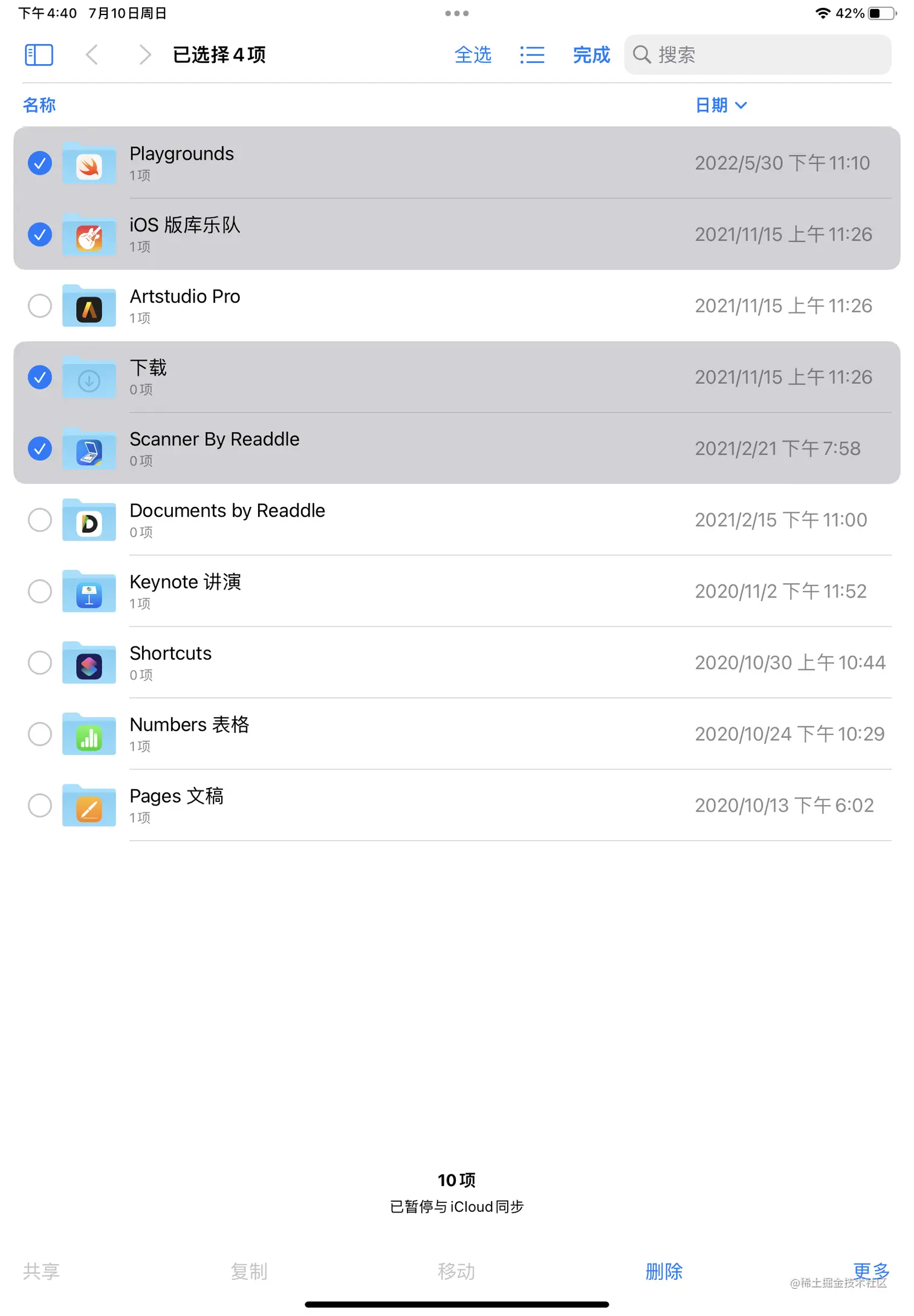Viewport: 914px width, 1316px height.
Task: Open the list view options icon
Action: [532, 55]
